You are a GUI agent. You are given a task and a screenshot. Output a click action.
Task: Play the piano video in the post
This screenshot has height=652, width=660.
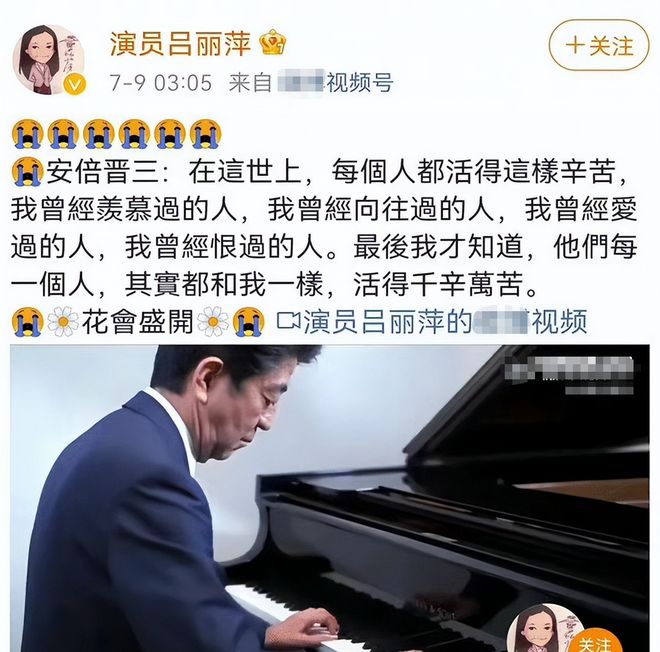(330, 498)
